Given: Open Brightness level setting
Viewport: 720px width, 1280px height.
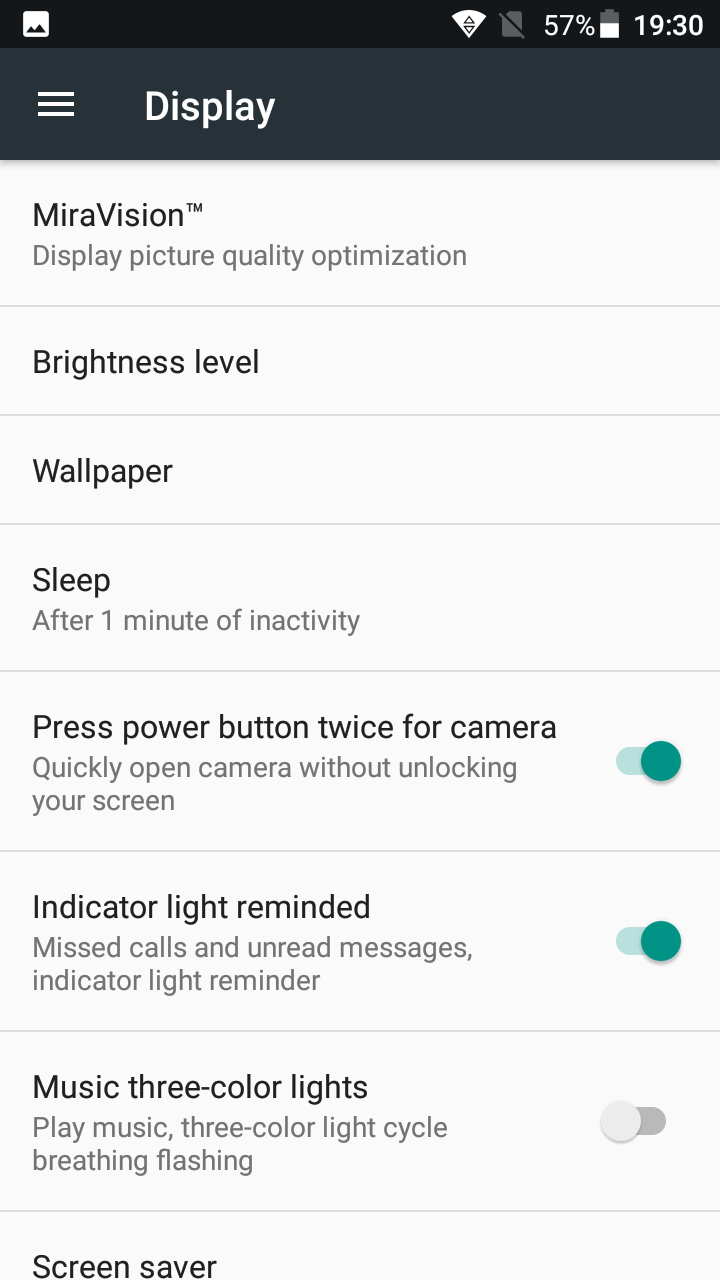Looking at the screenshot, I should click(x=360, y=361).
